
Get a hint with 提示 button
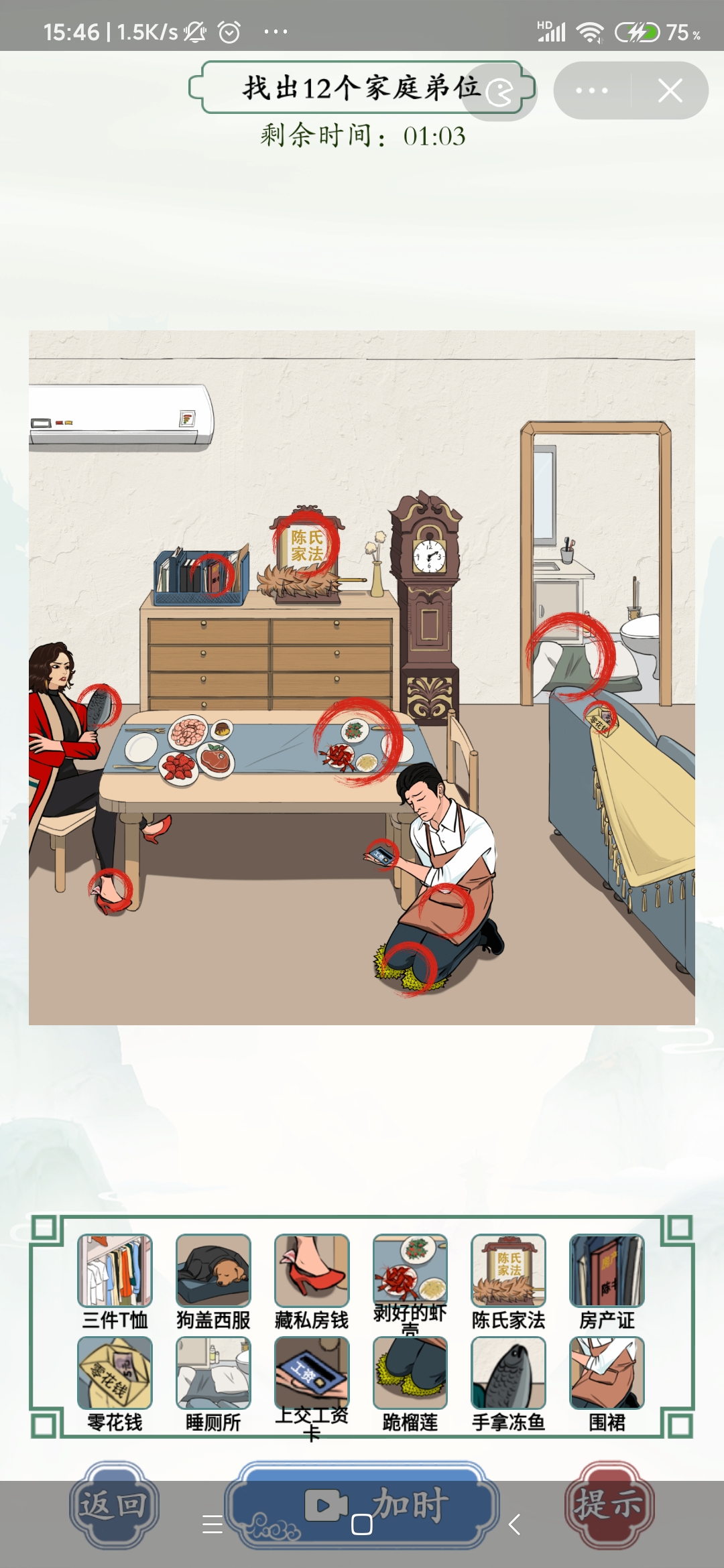[609, 1505]
